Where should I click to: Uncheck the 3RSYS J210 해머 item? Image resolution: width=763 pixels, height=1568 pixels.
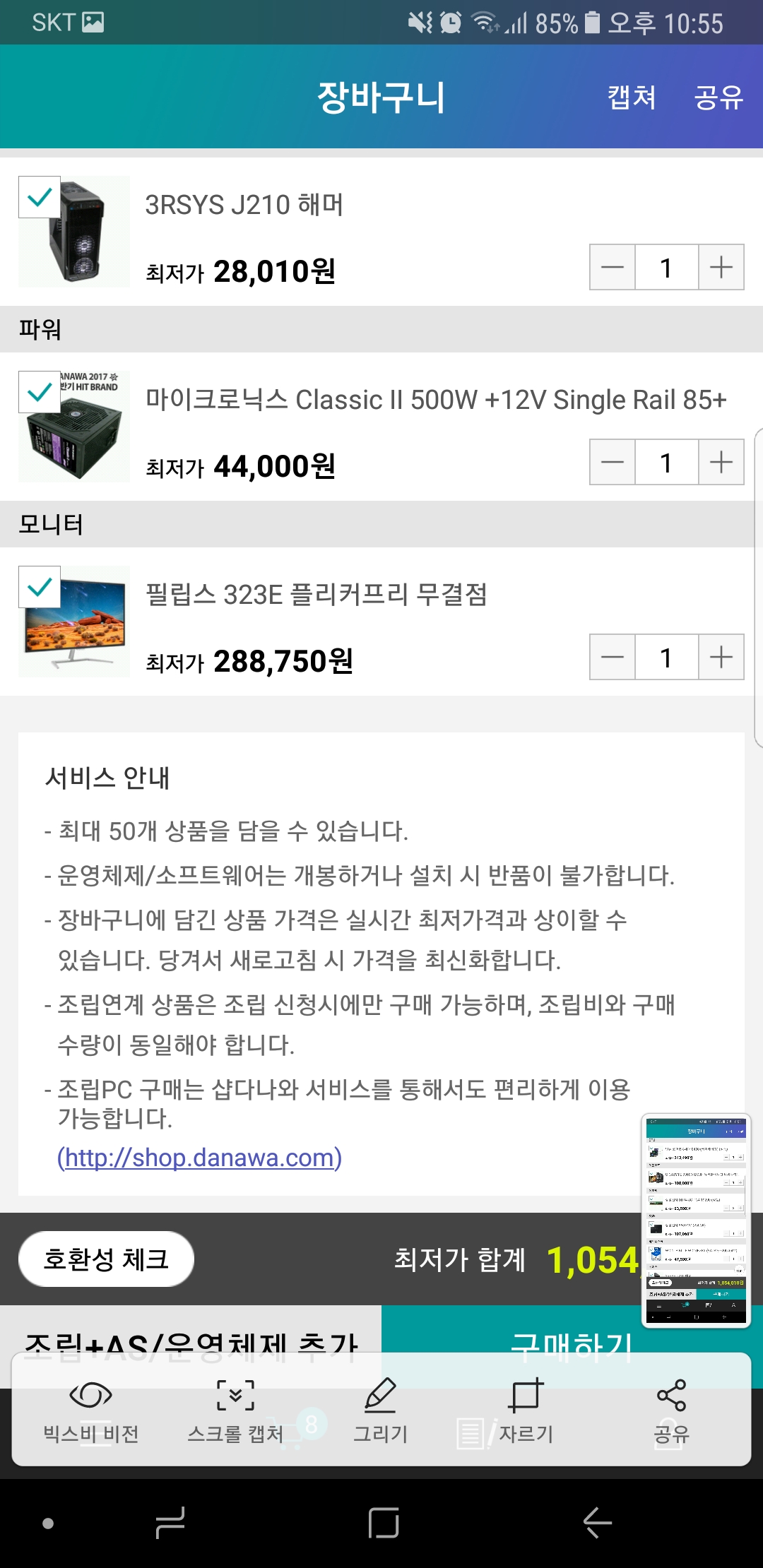(40, 197)
